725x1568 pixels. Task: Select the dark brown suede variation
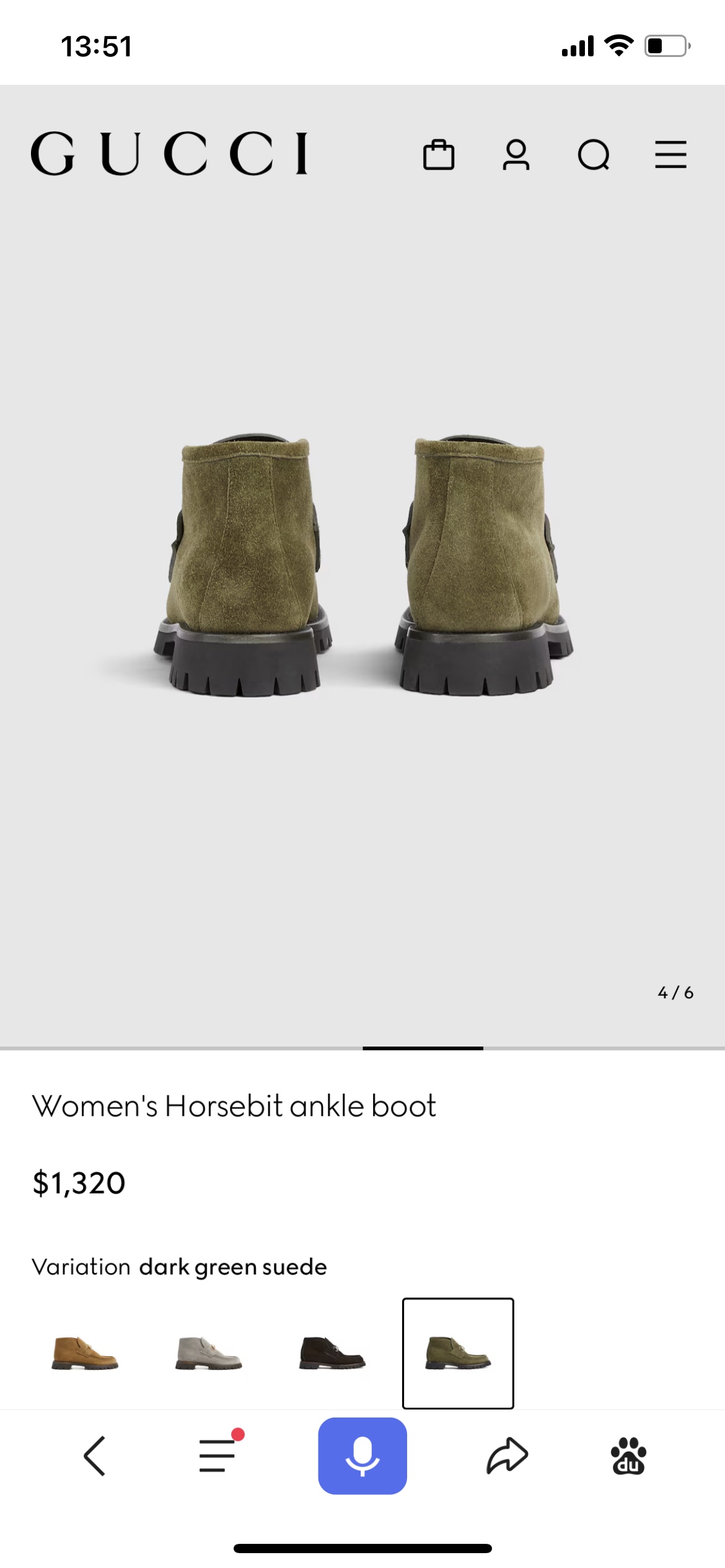333,1353
